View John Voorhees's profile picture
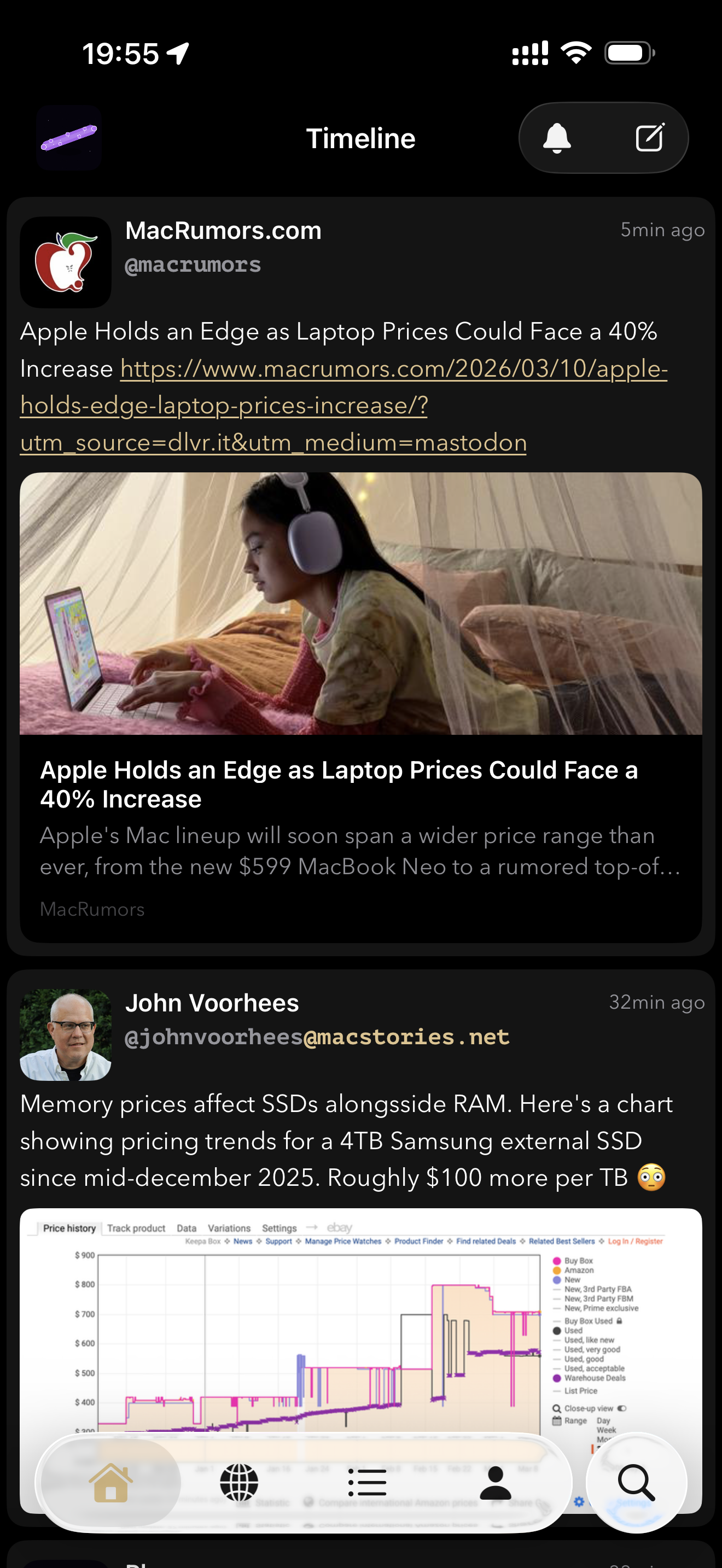This screenshot has height=1568, width=722. [66, 1035]
